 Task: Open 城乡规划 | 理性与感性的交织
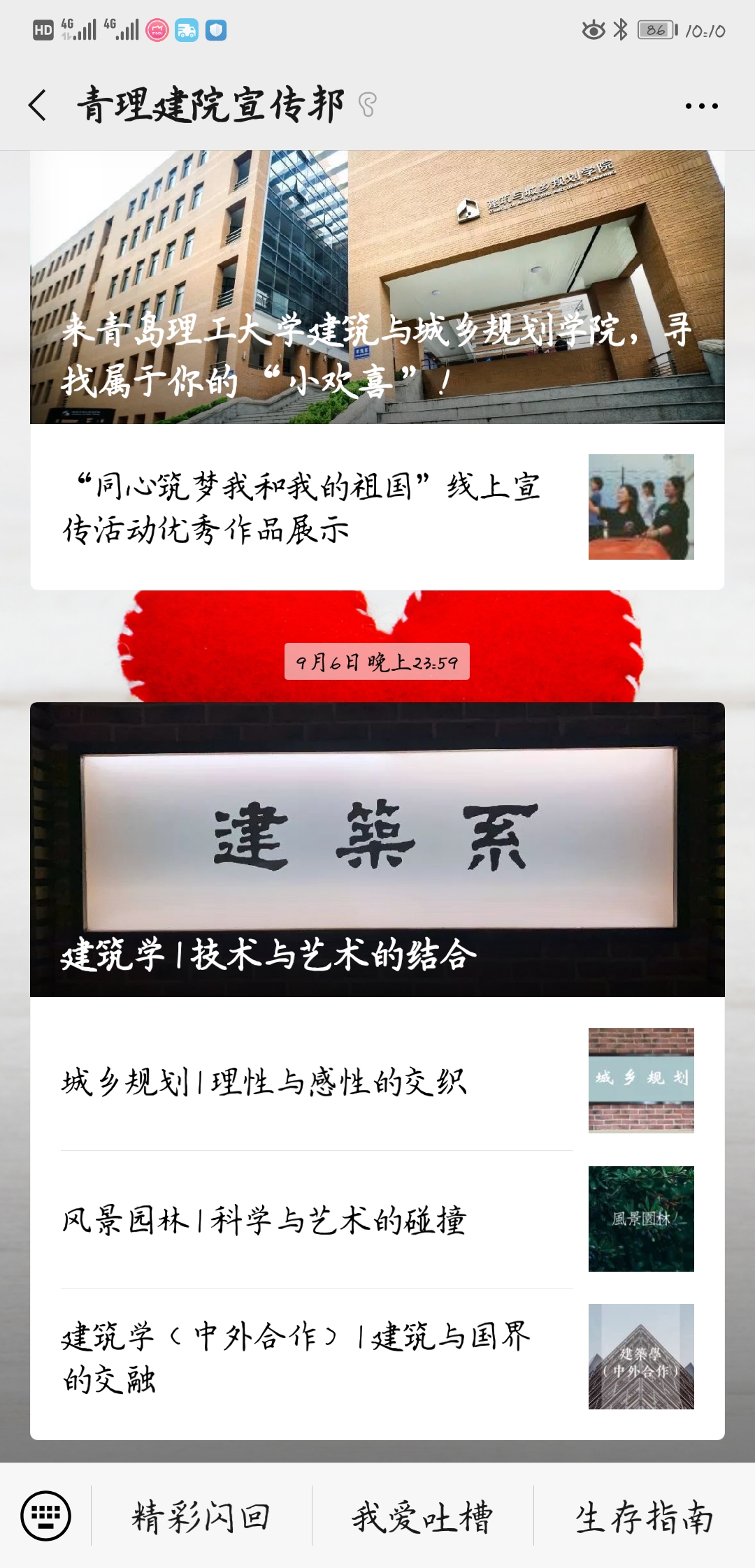tap(377, 1081)
